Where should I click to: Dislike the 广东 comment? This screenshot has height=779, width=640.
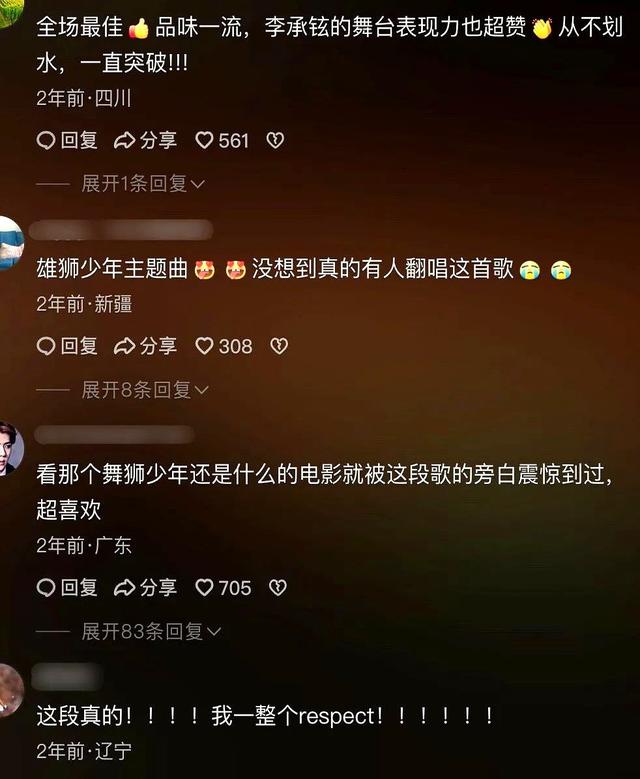(279, 588)
